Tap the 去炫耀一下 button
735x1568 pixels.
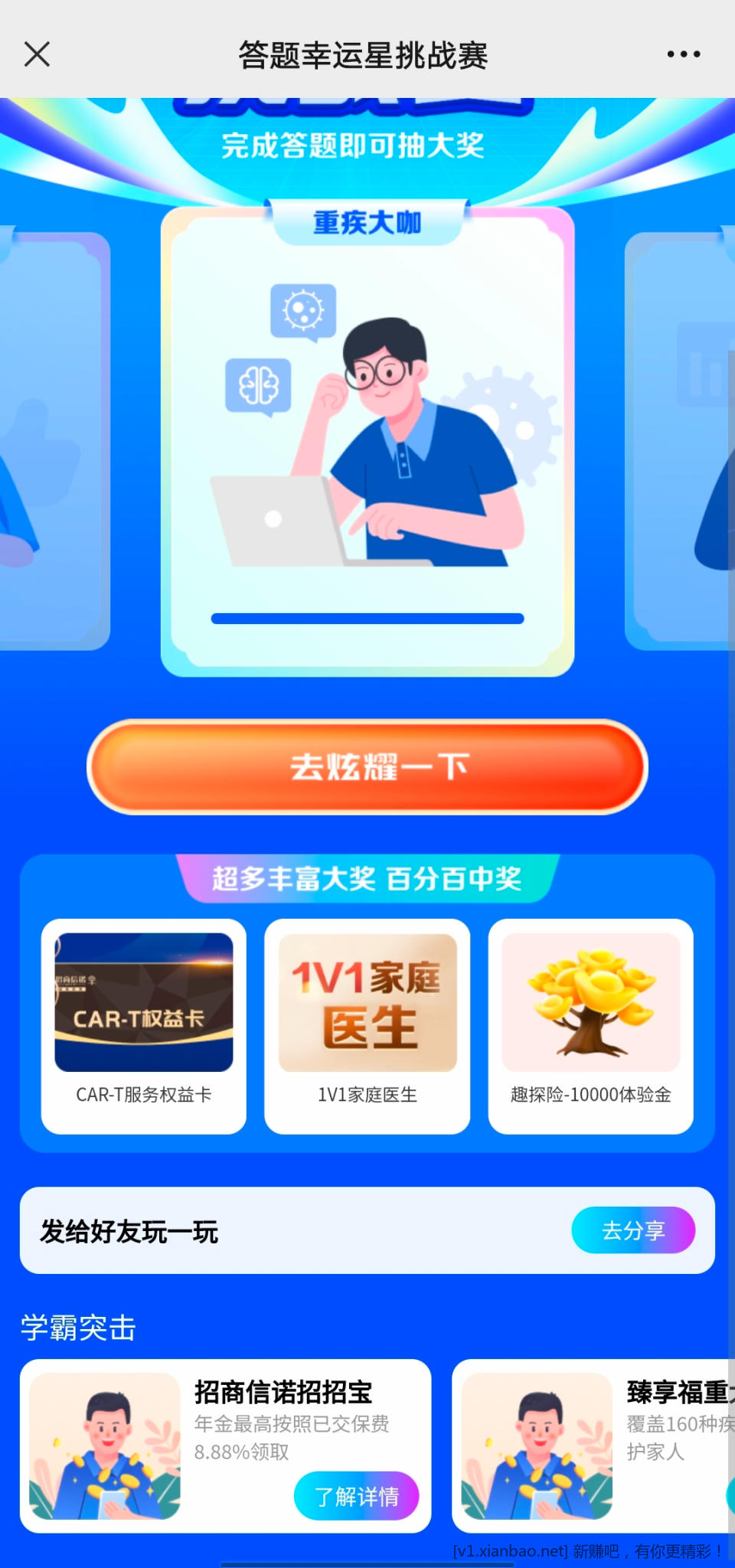point(367,767)
